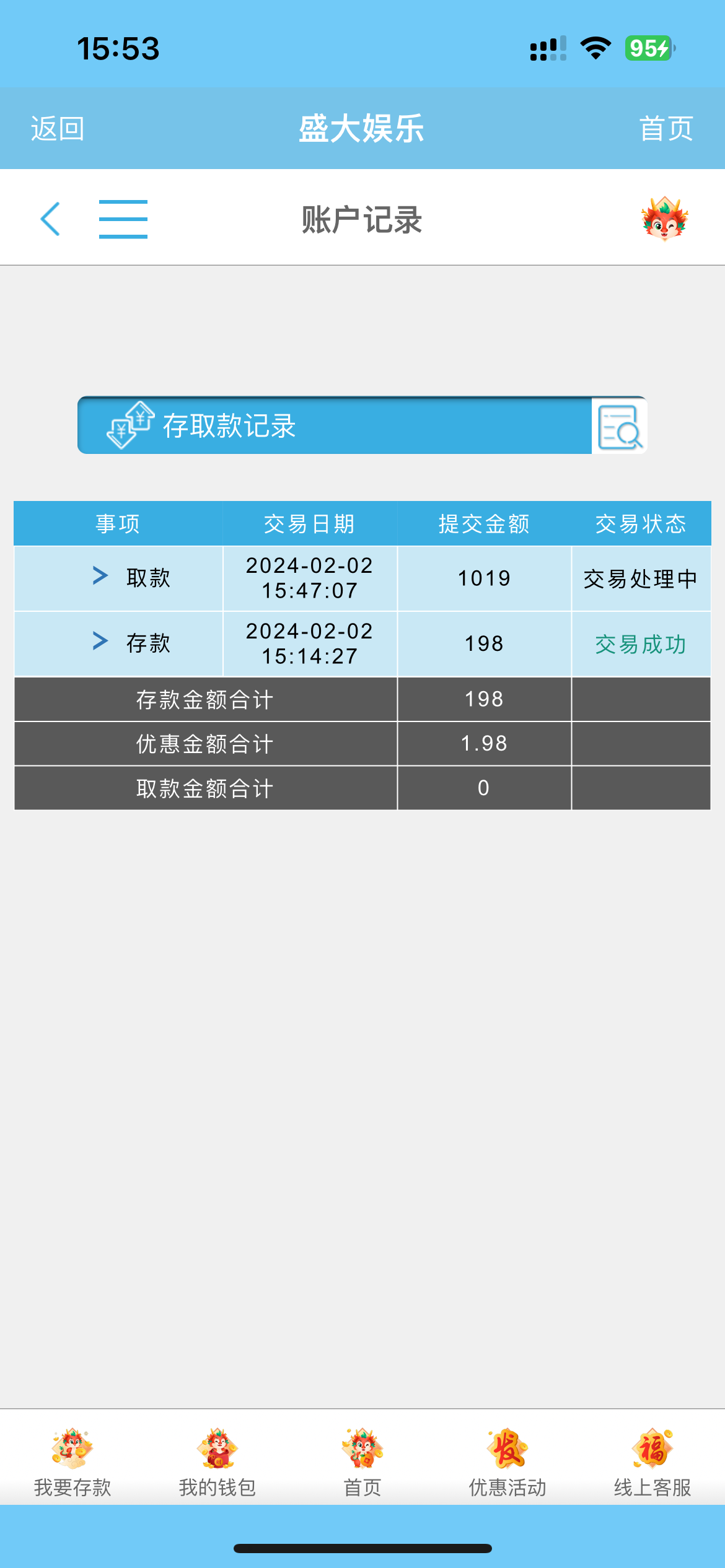725x1568 pixels.
Task: Click 返回 in the top bar
Action: pos(56,129)
